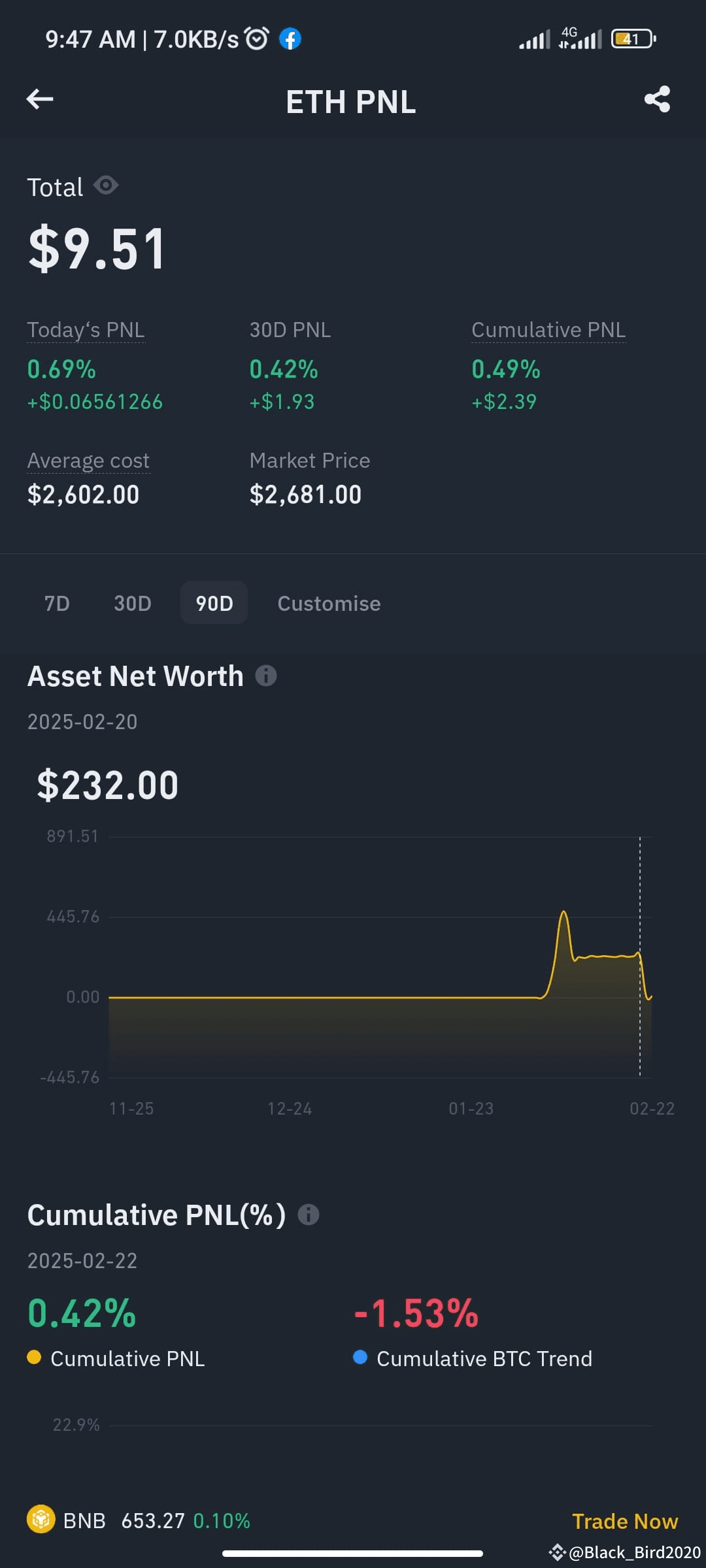Hide the Total balance using the eye icon
This screenshot has height=1568, width=706.
click(x=106, y=186)
